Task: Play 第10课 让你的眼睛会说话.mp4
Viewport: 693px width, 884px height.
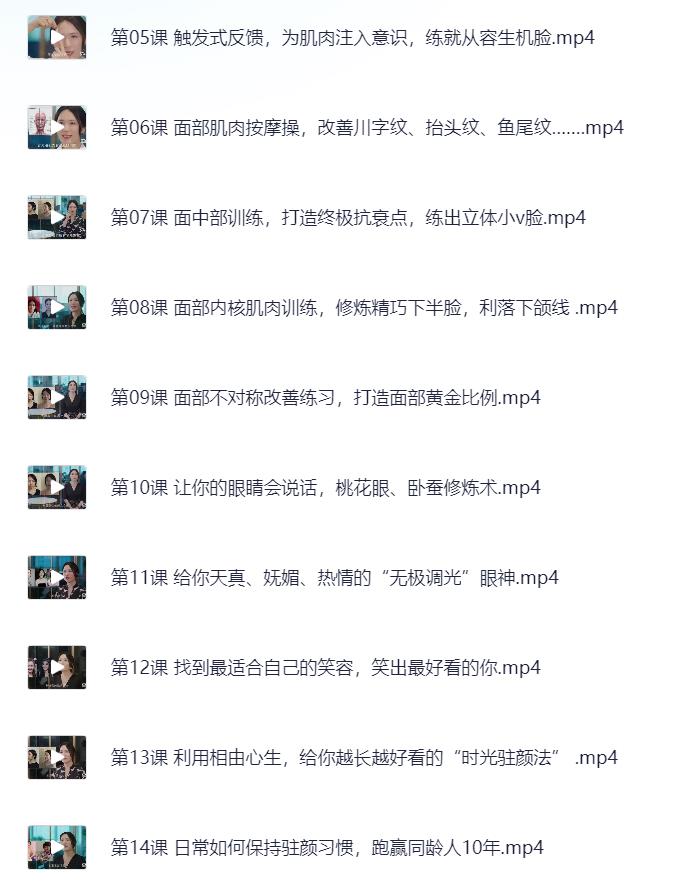Action: (x=325, y=488)
